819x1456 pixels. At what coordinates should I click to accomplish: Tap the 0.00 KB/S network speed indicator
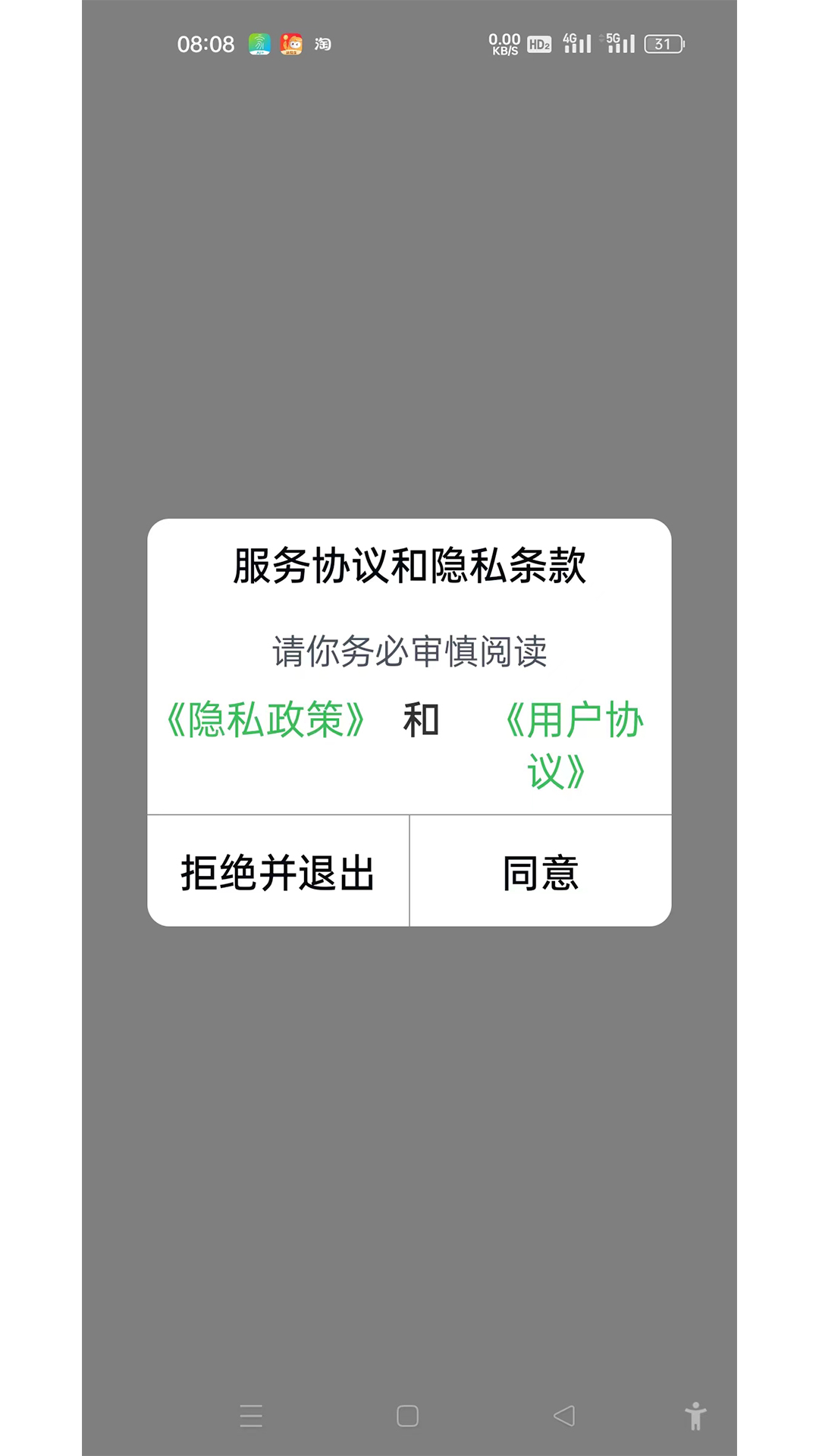503,45
